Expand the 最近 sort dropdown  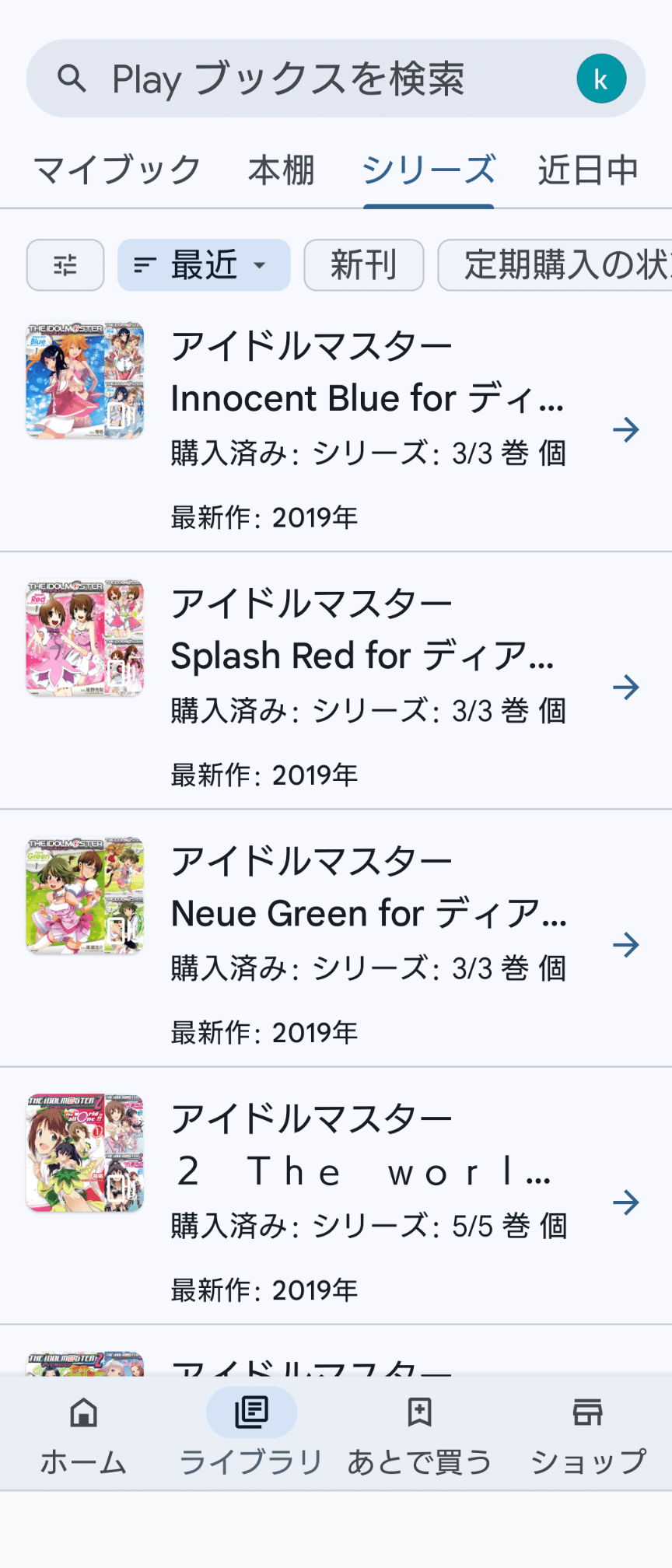204,265
